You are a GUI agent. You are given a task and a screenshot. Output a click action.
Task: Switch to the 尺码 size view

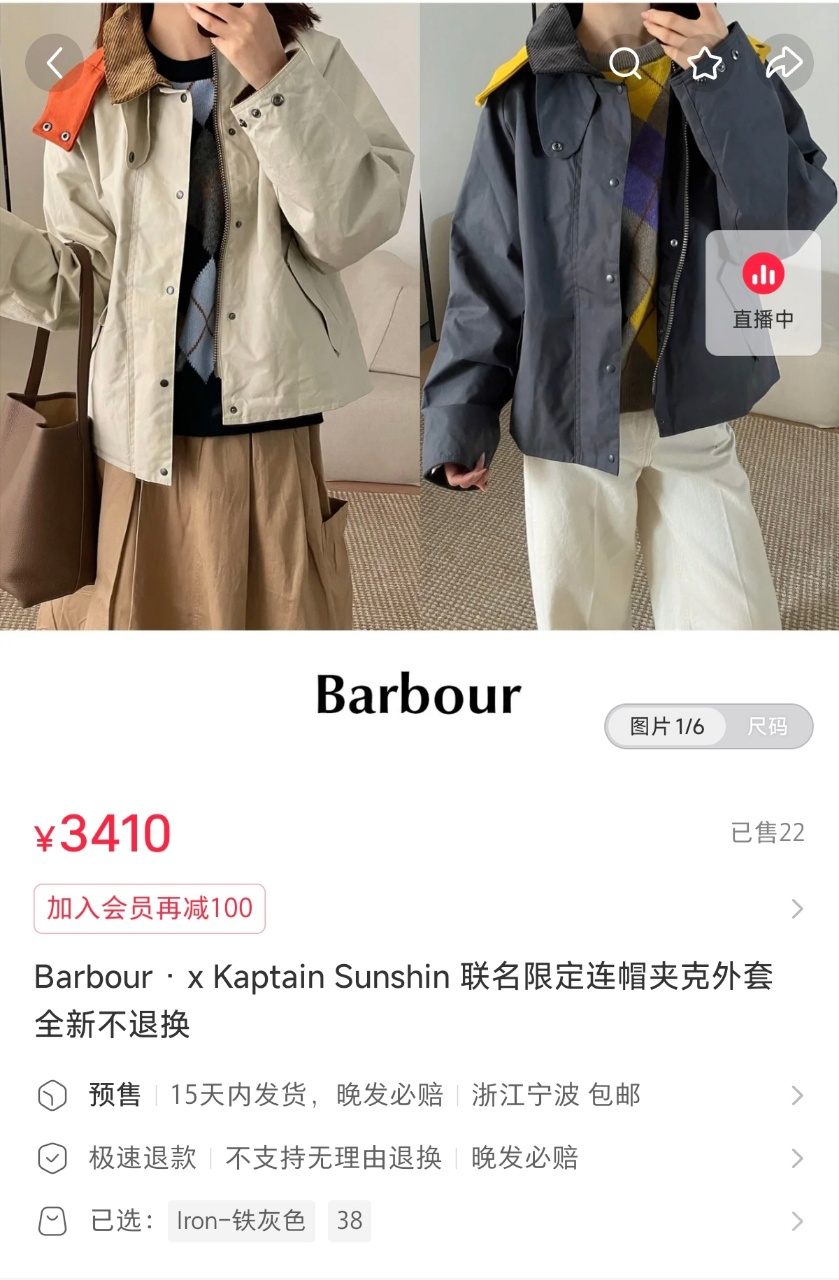tap(767, 727)
